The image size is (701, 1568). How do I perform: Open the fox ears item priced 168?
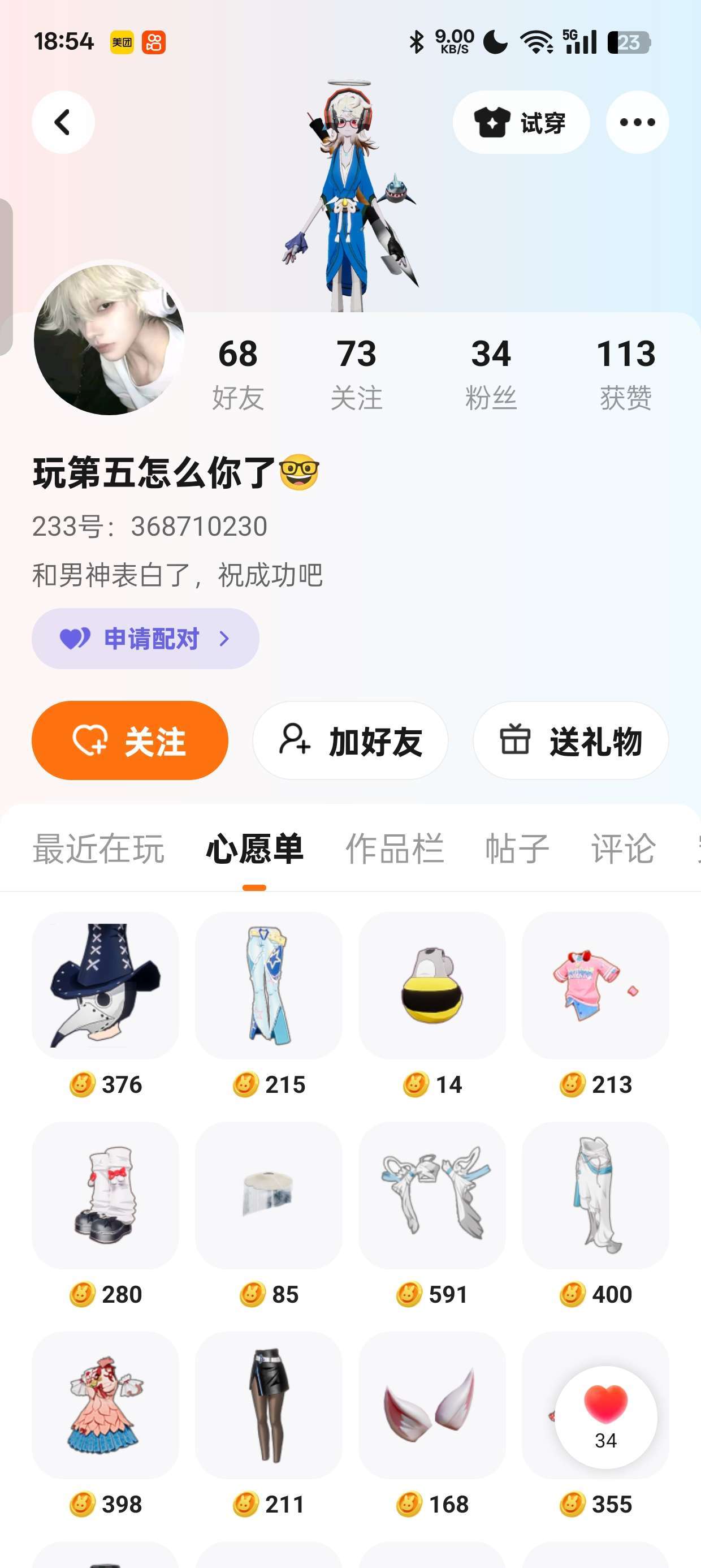coord(432,1406)
